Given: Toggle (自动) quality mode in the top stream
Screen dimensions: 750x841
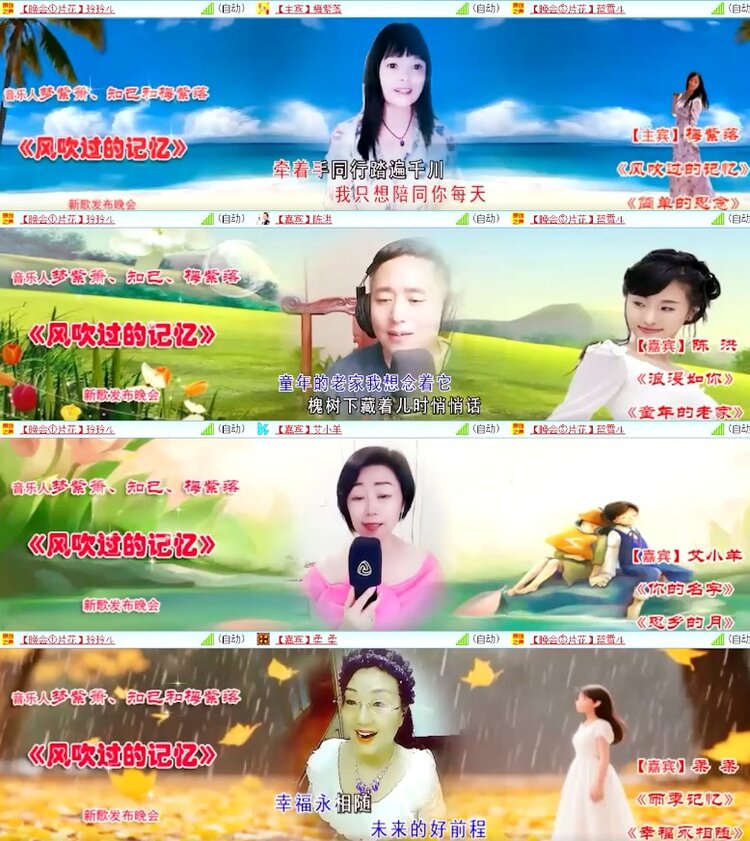Looking at the screenshot, I should (x=232, y=7).
